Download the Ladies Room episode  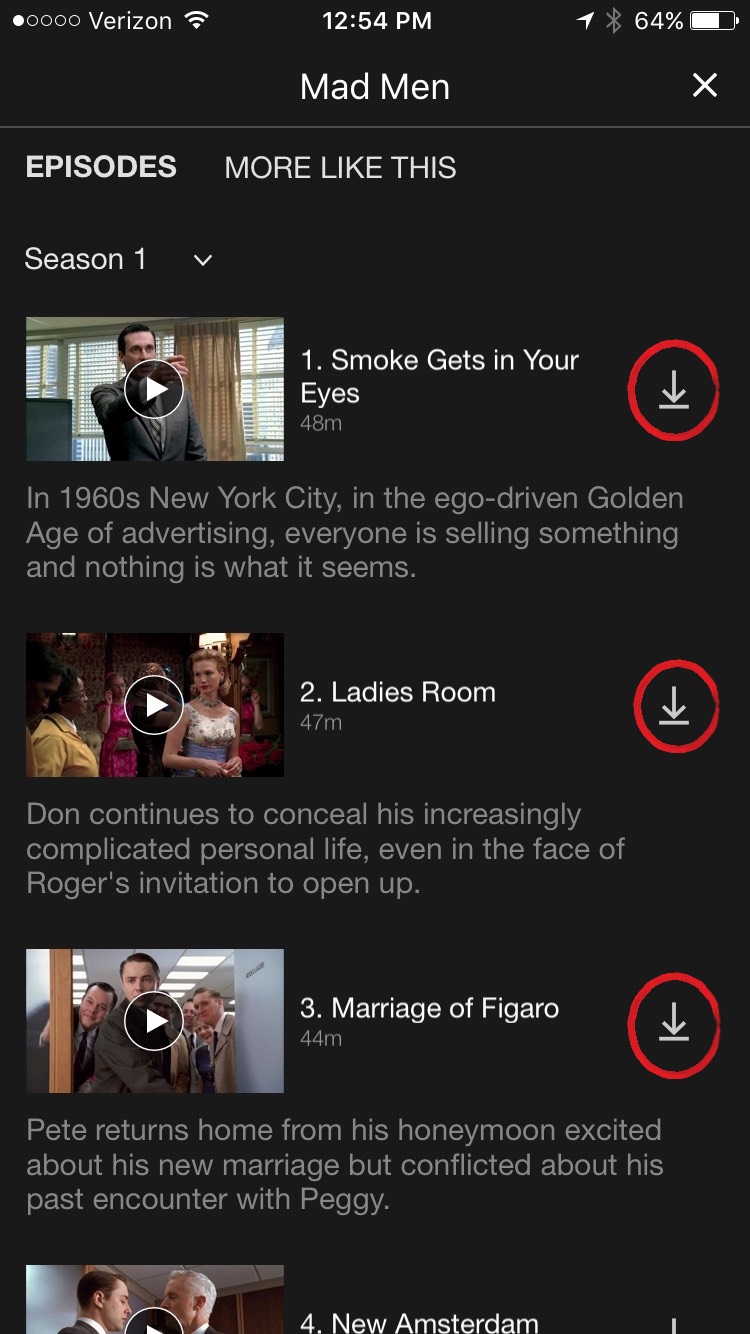pyautogui.click(x=675, y=706)
